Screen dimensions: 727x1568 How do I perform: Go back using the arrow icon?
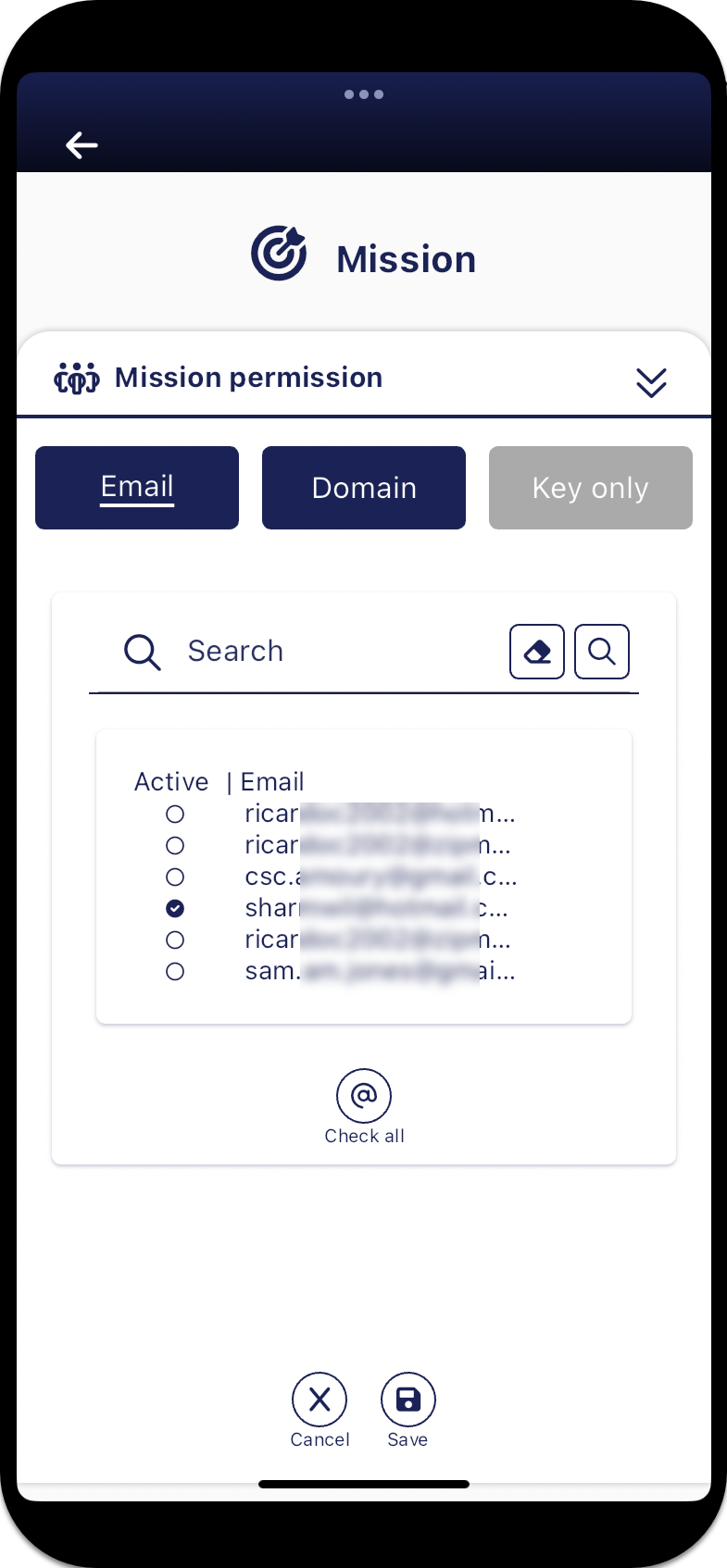click(x=81, y=145)
